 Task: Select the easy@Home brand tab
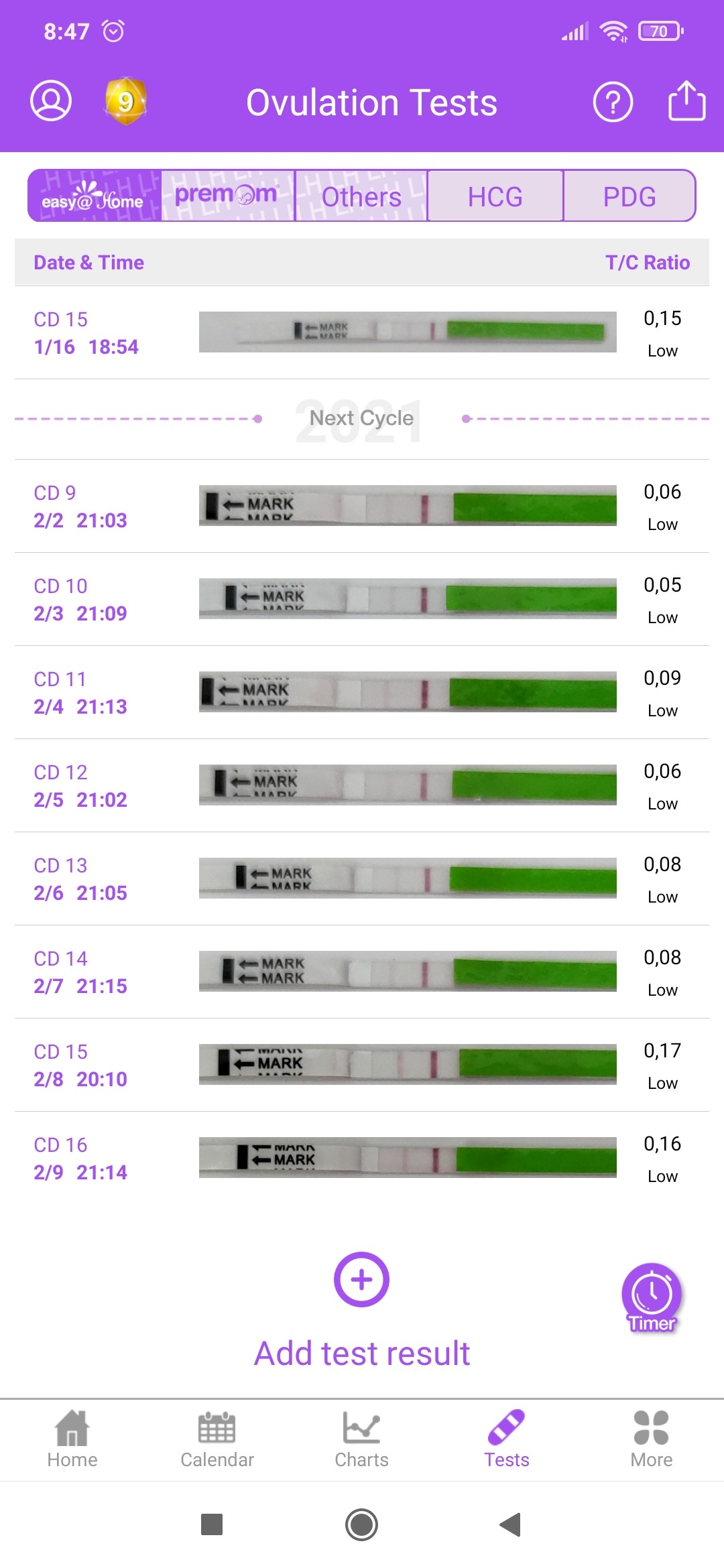(x=95, y=196)
